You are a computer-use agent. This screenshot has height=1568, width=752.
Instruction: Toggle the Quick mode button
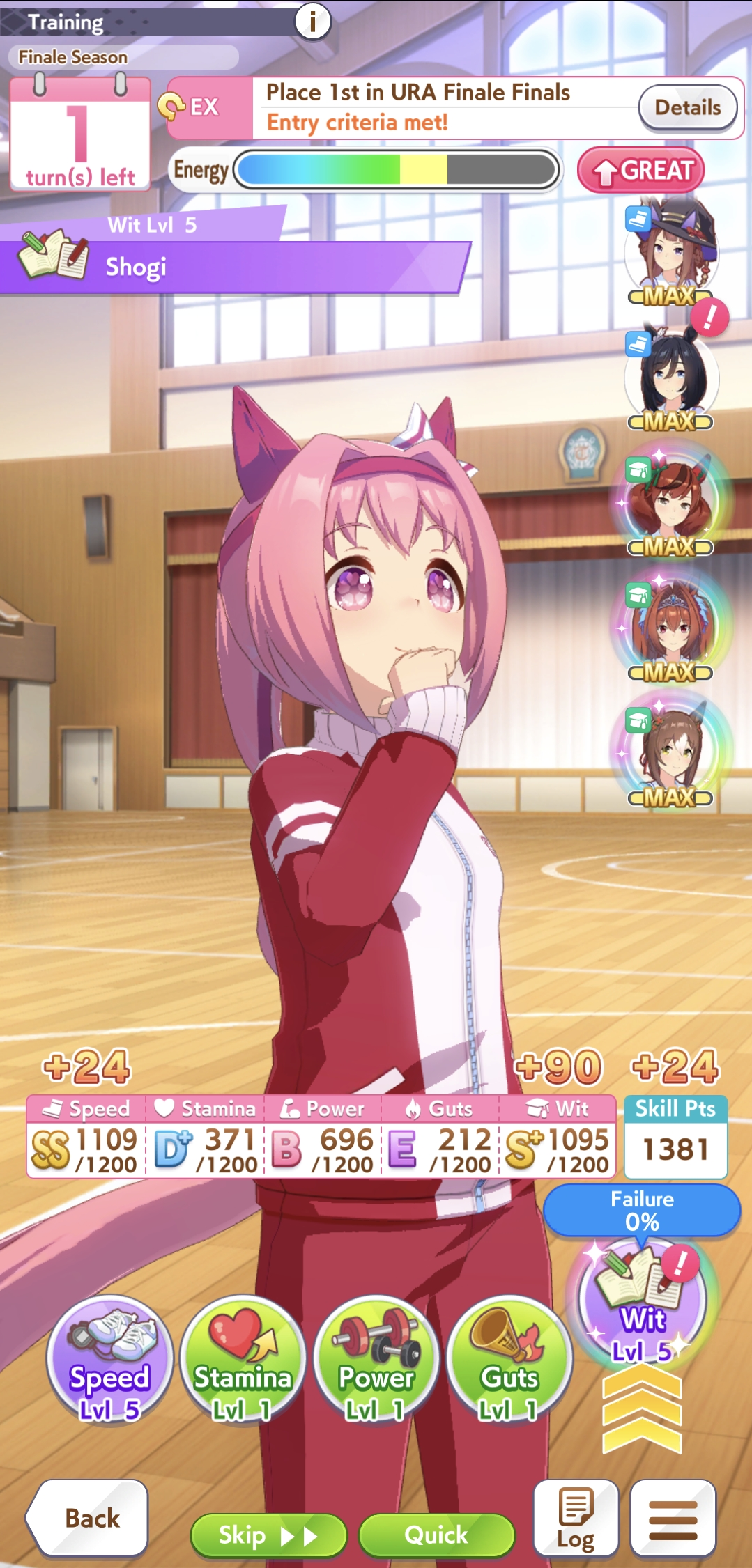(x=436, y=1535)
